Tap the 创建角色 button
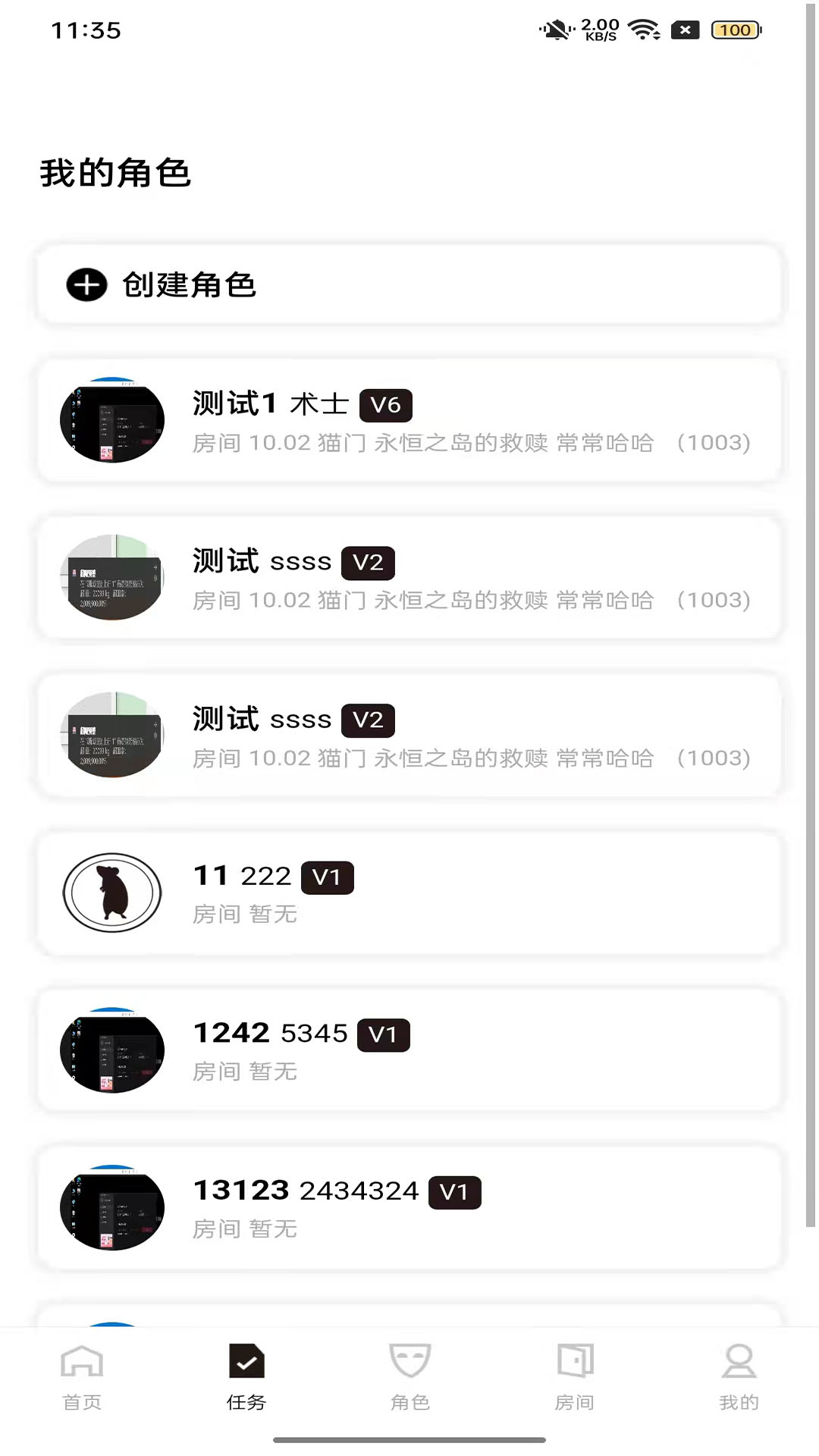This screenshot has height=1456, width=819. [x=409, y=286]
